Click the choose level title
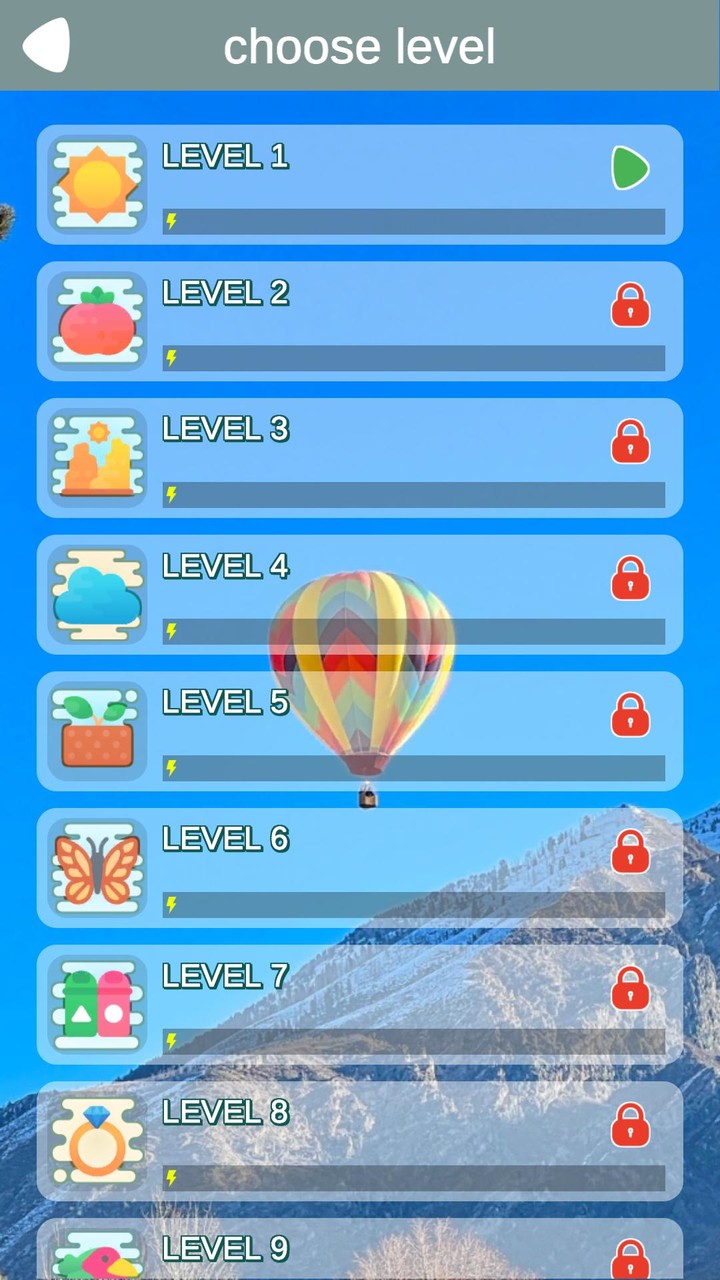 click(x=360, y=46)
